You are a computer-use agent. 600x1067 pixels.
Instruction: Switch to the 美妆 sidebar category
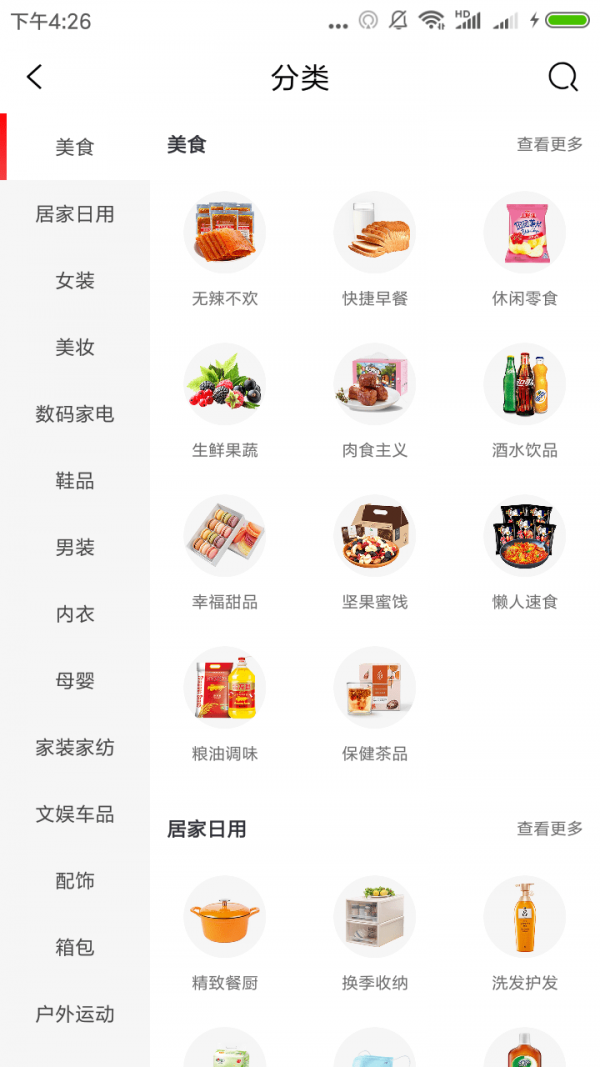point(75,348)
